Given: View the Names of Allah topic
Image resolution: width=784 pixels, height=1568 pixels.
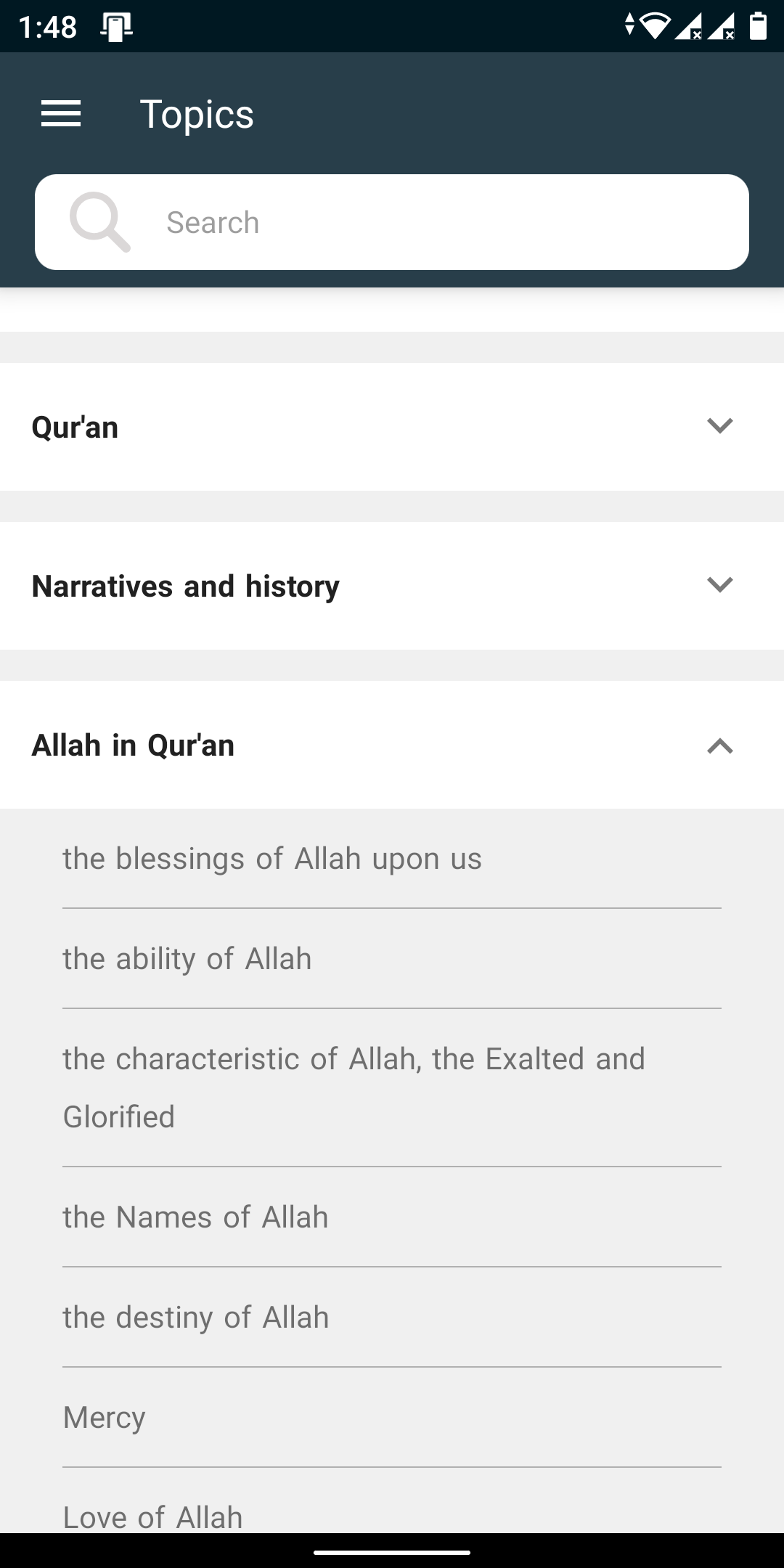Looking at the screenshot, I should pos(392,1217).
